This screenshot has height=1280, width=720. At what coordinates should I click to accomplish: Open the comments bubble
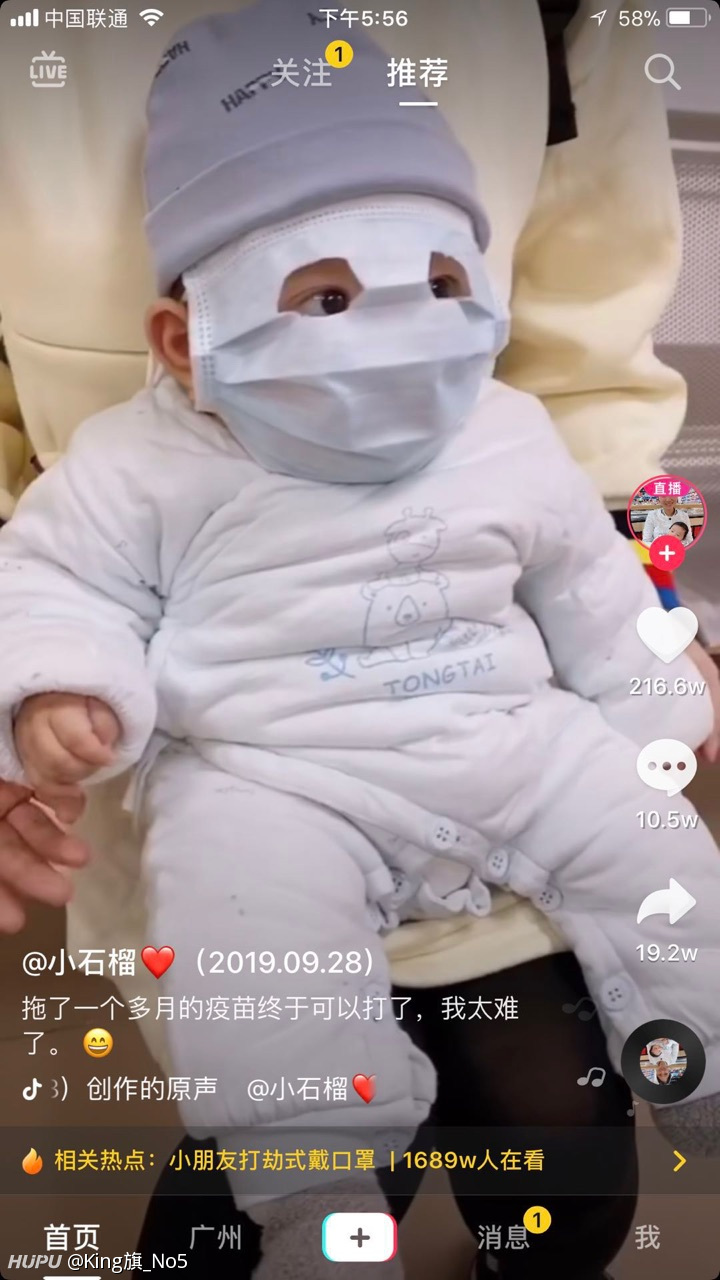667,768
